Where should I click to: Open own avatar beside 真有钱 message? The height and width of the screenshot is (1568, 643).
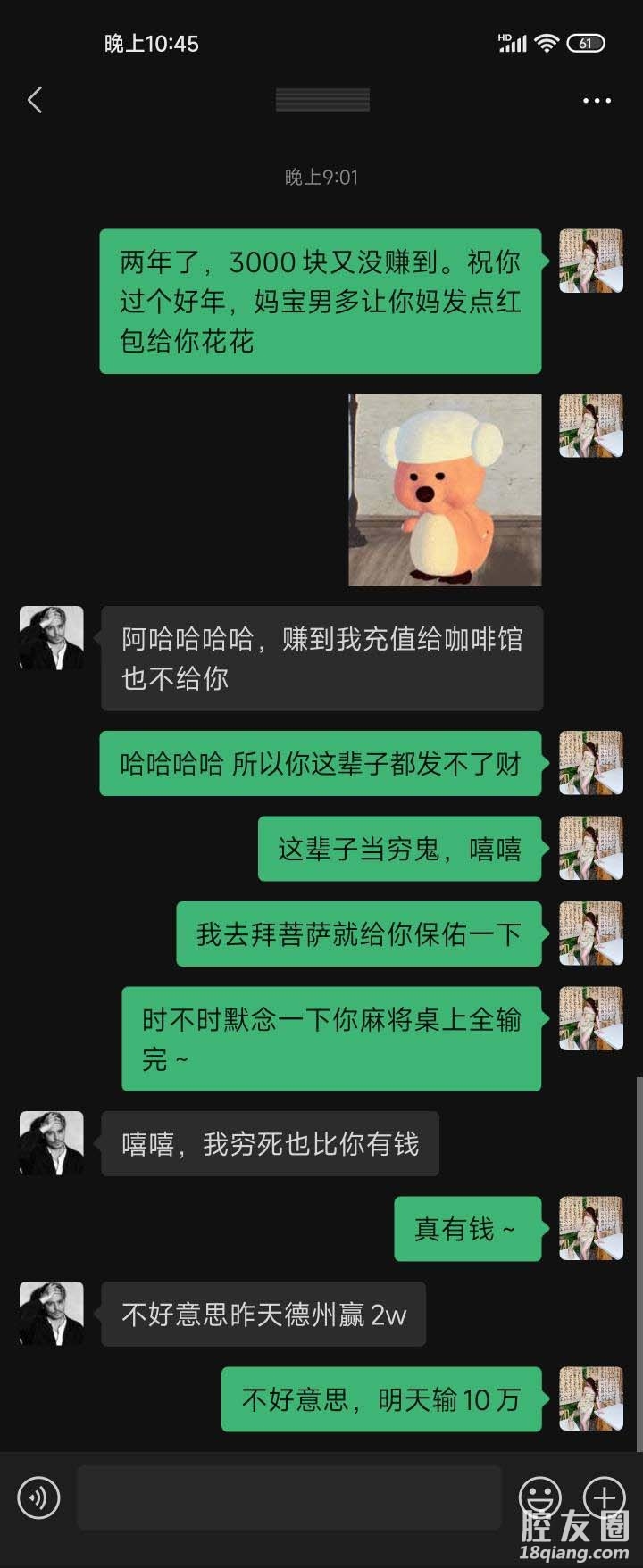590,1228
